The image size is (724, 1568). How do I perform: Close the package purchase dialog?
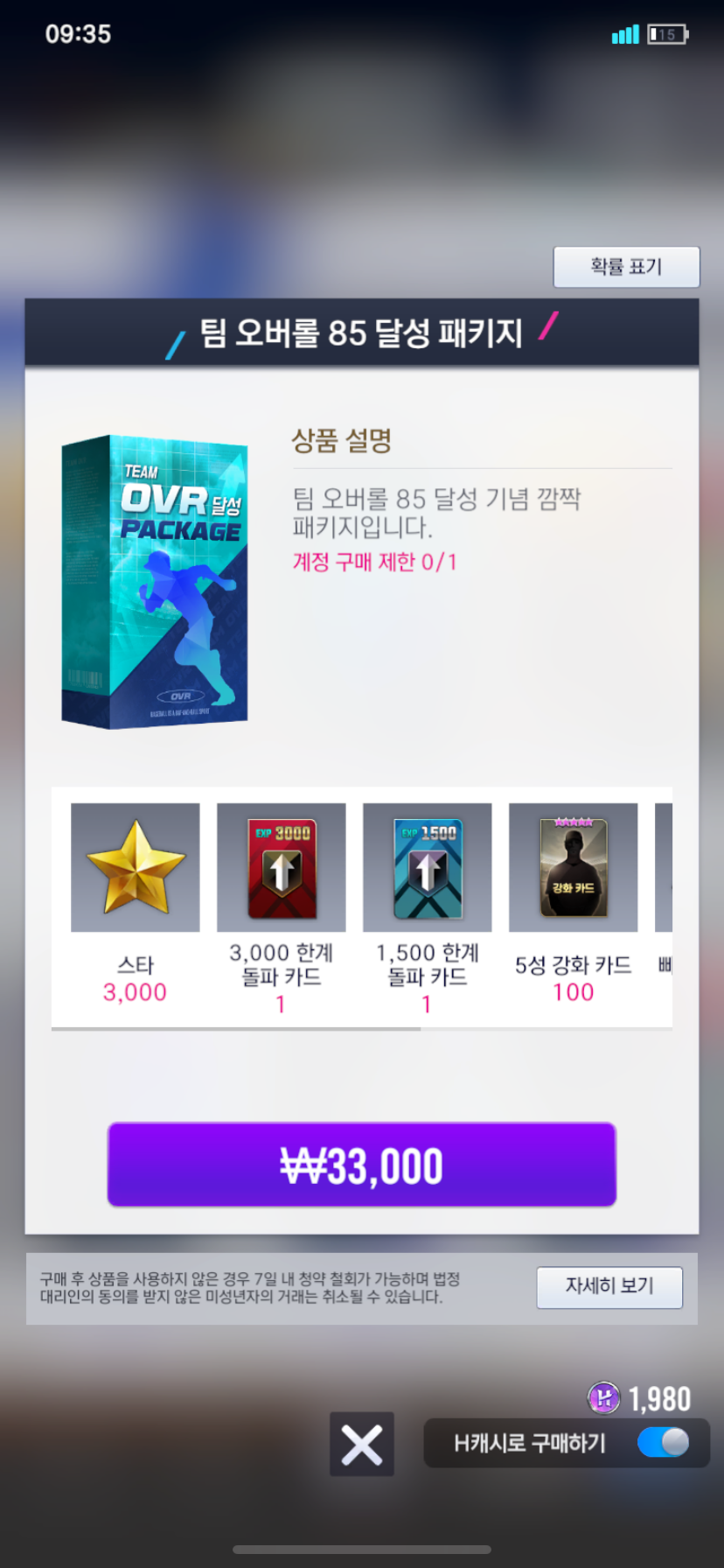[361, 1445]
